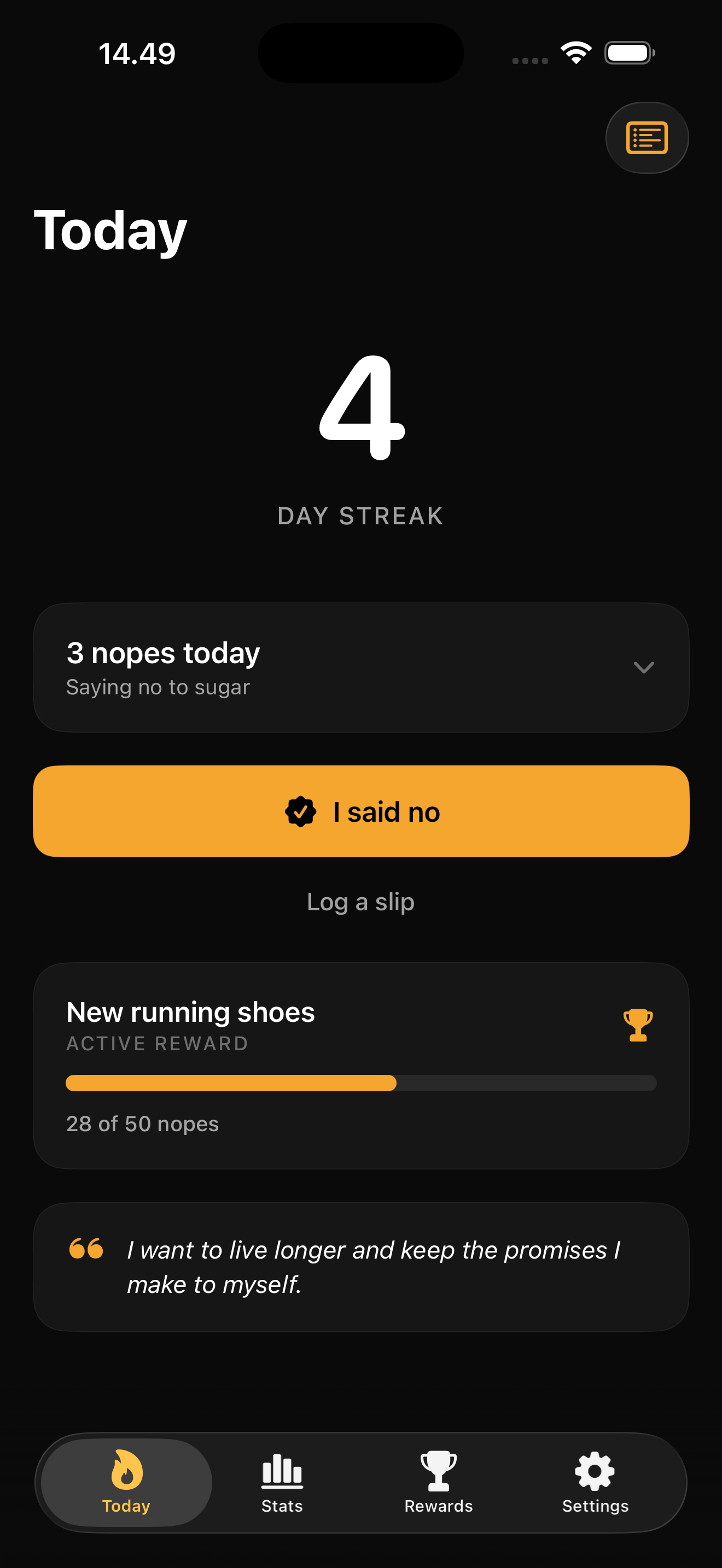This screenshot has height=1568, width=722.
Task: Open the journal list icon top right
Action: click(647, 138)
